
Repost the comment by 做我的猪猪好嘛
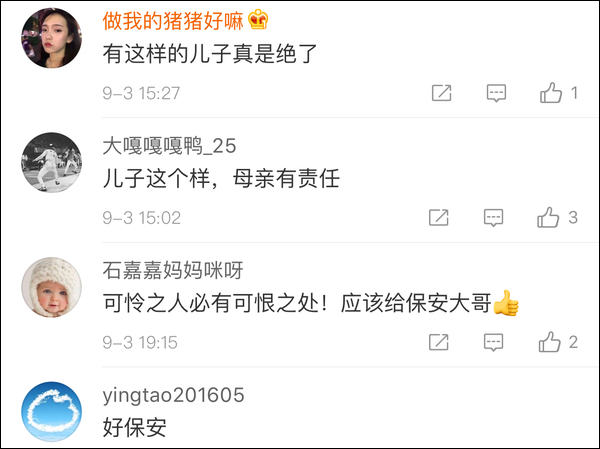440,93
